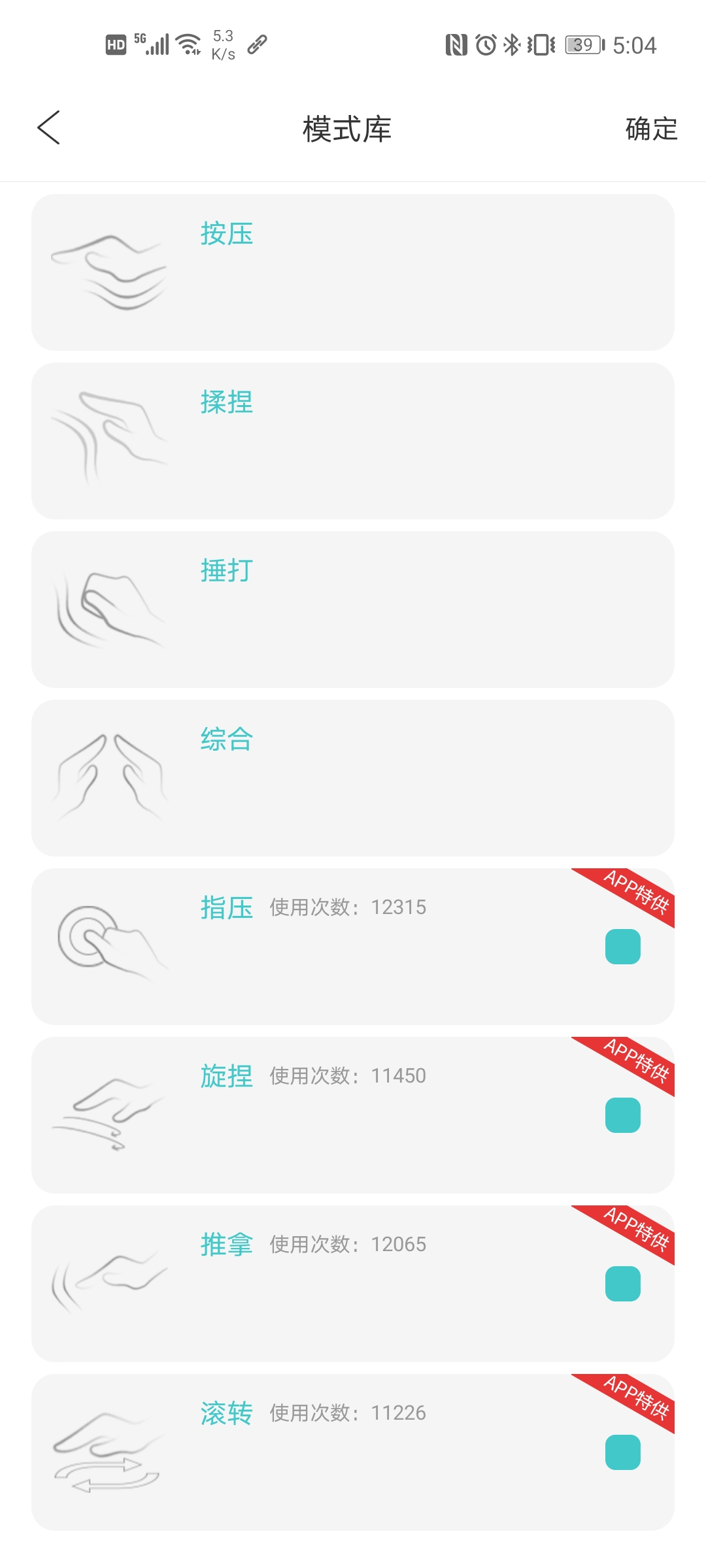
Task: Tap the 按压 category label
Action: 227,235
